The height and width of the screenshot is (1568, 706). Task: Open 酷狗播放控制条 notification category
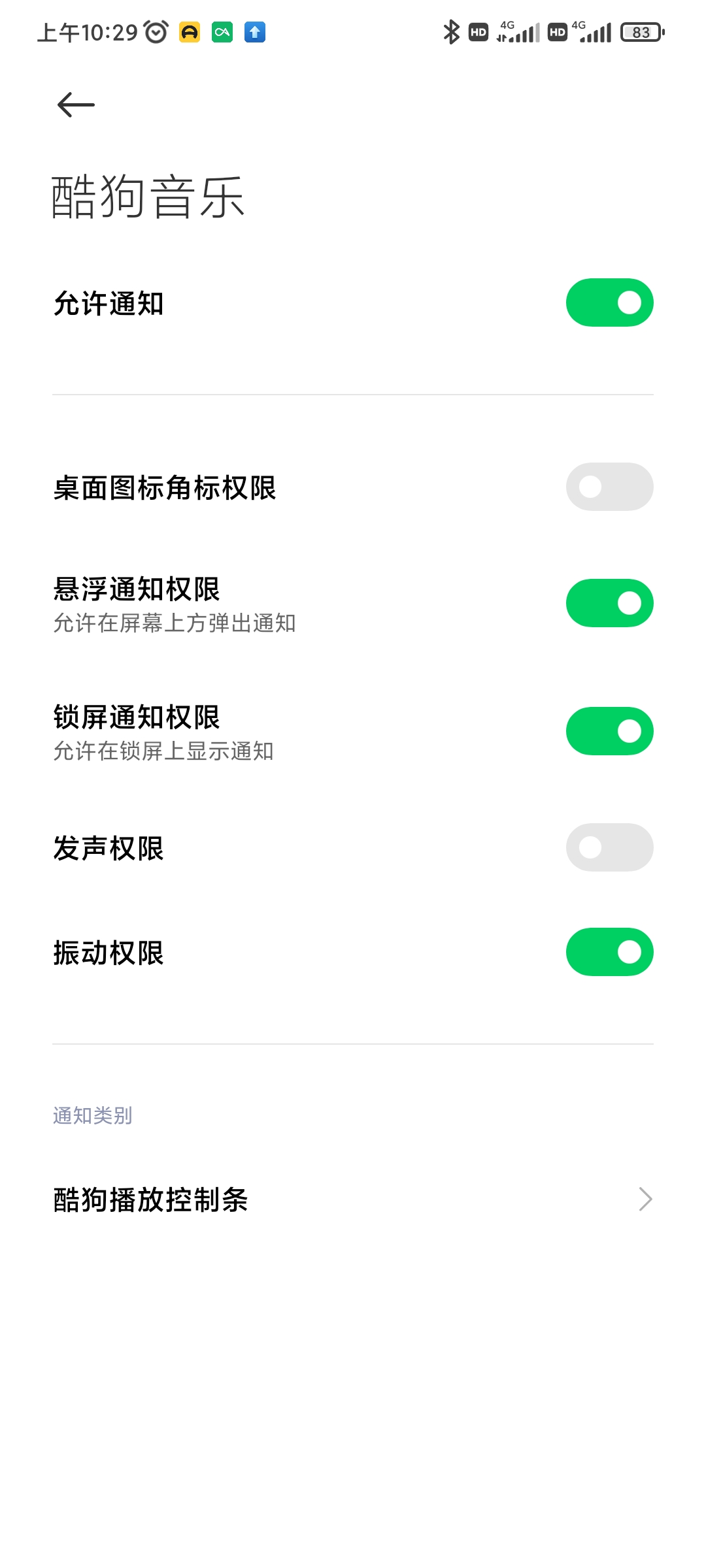coord(353,1200)
